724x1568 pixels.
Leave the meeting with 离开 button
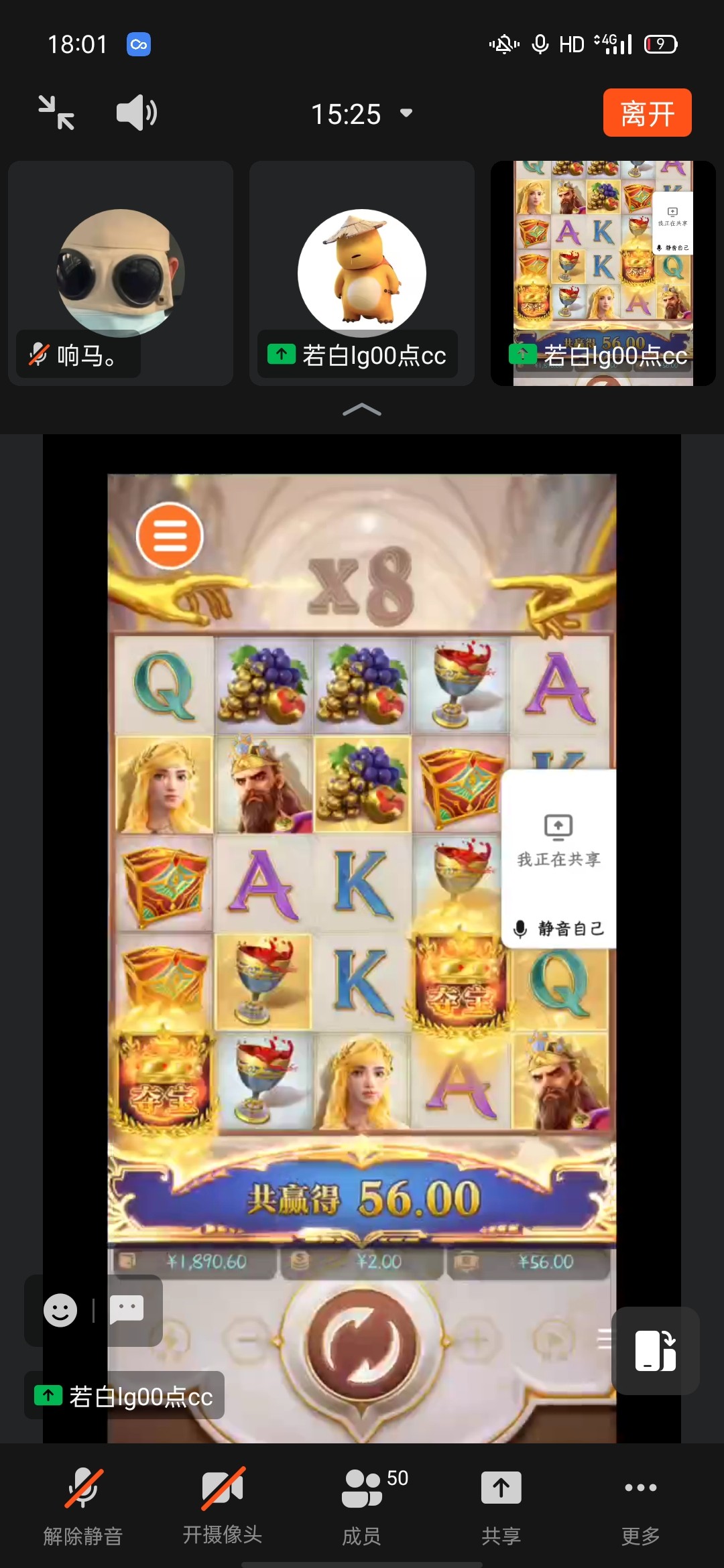point(647,113)
